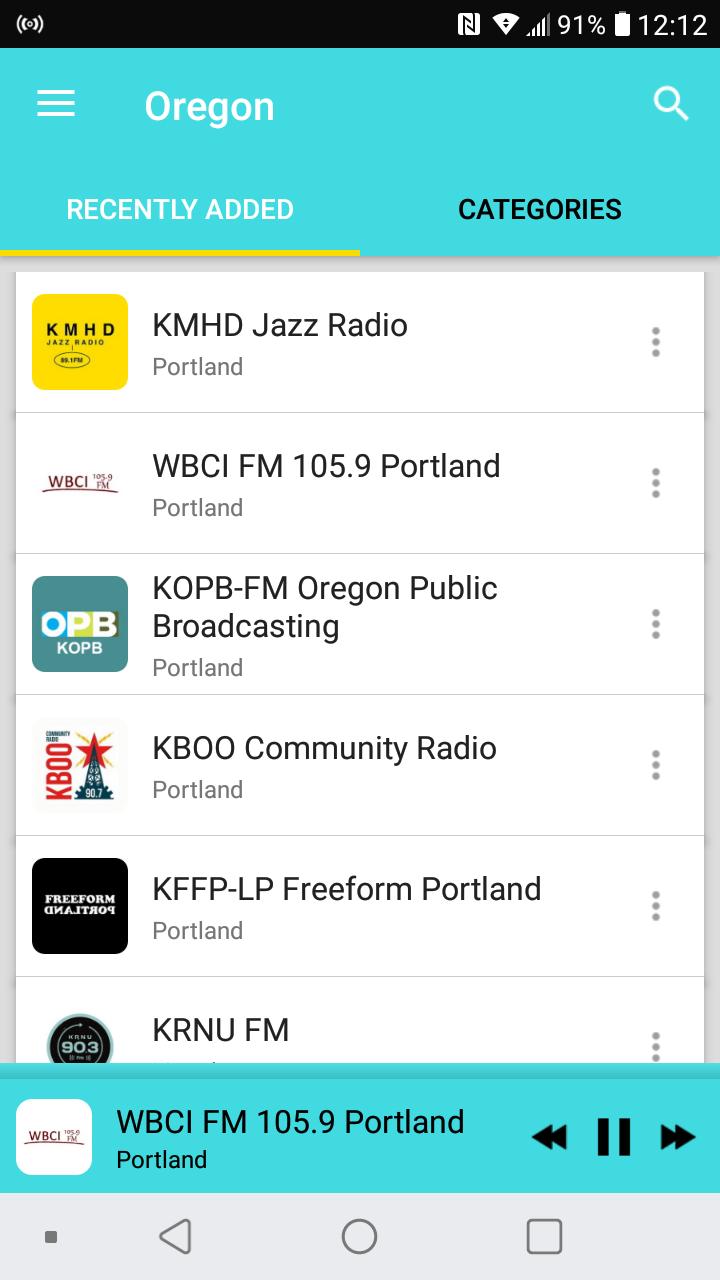Skip to the next station
This screenshot has width=720, height=1280.
(678, 1136)
